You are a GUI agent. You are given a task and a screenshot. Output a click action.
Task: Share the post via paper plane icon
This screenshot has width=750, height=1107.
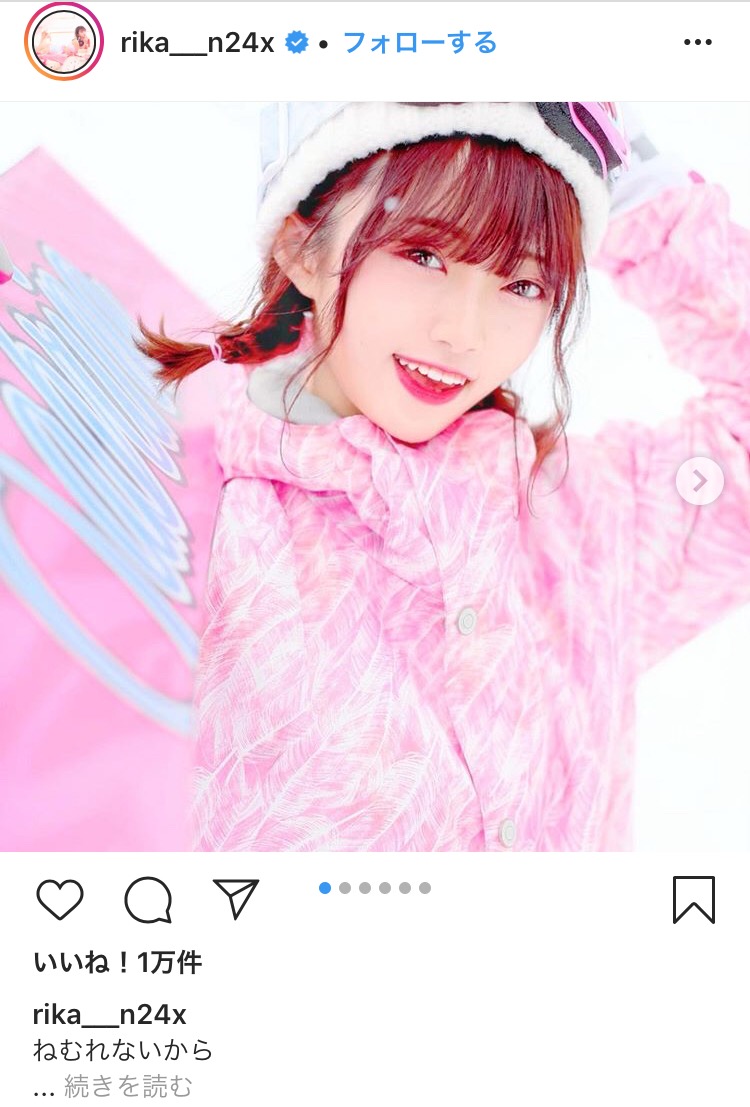[x=236, y=899]
